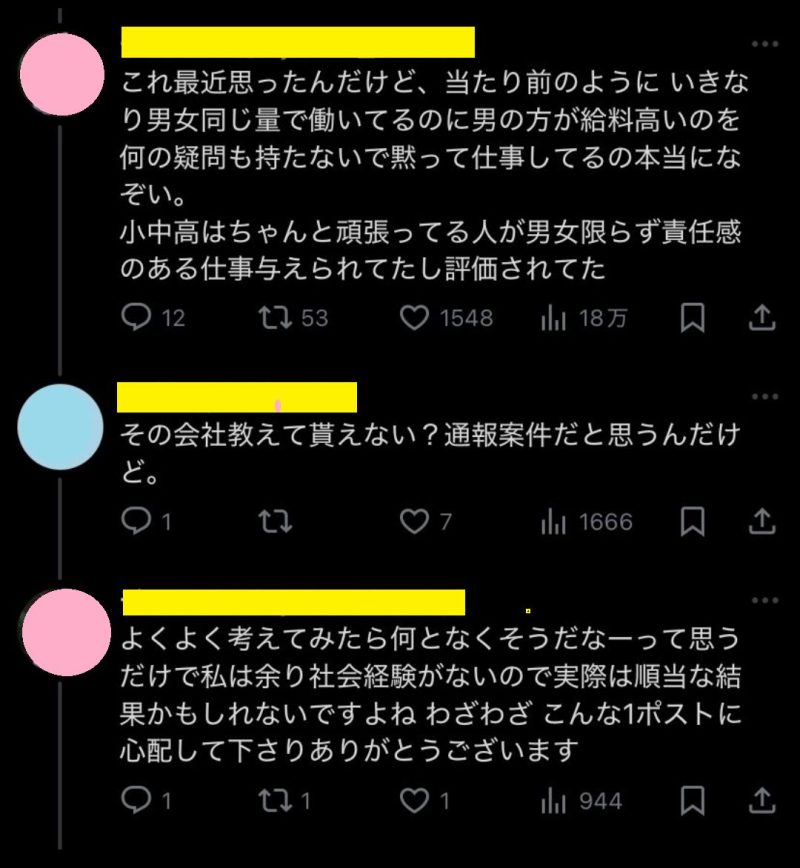Viewport: 800px width, 868px height.
Task: Reply to the post with 1666 views
Action: 135,521
